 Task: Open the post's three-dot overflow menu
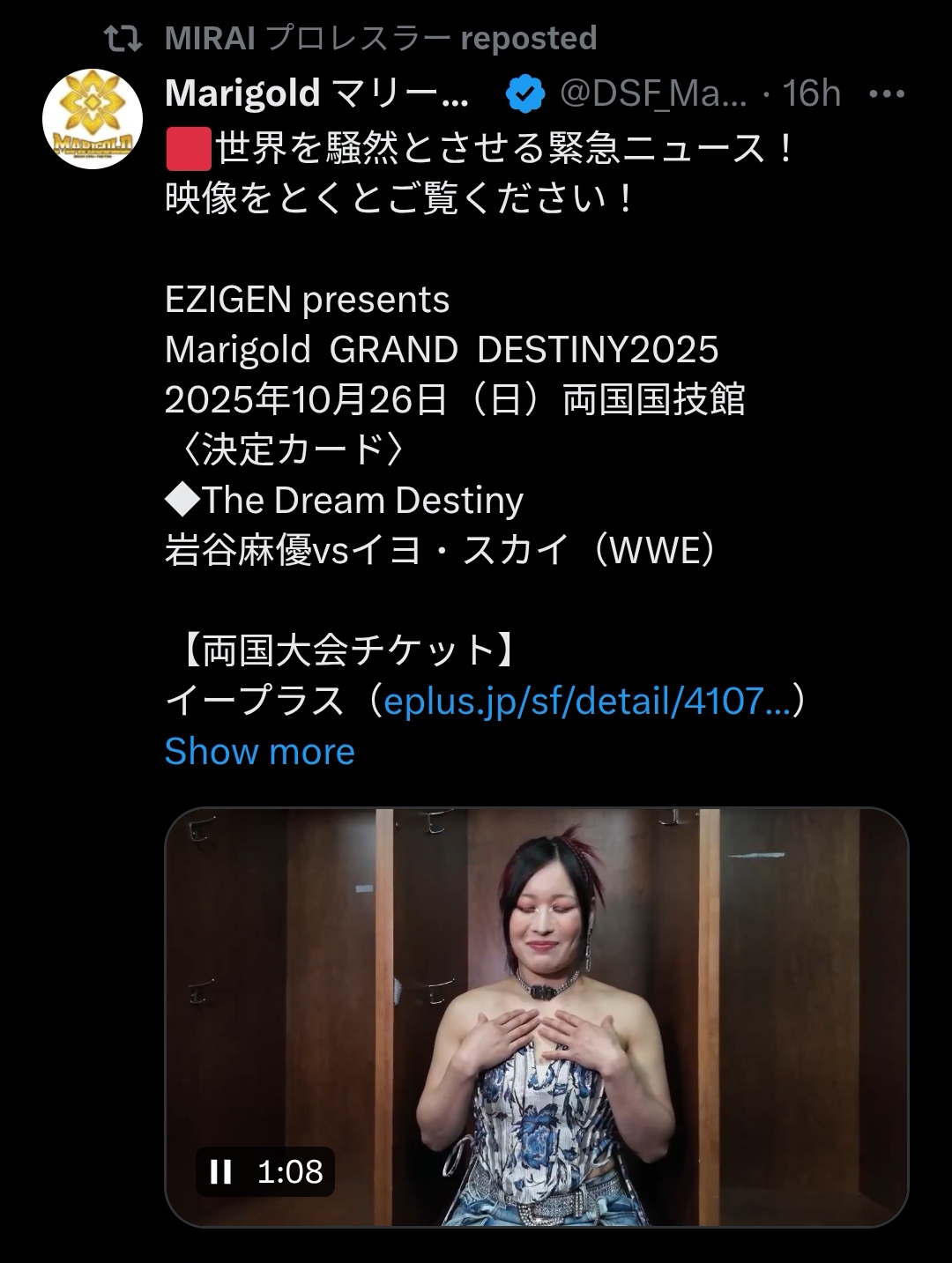click(x=887, y=93)
